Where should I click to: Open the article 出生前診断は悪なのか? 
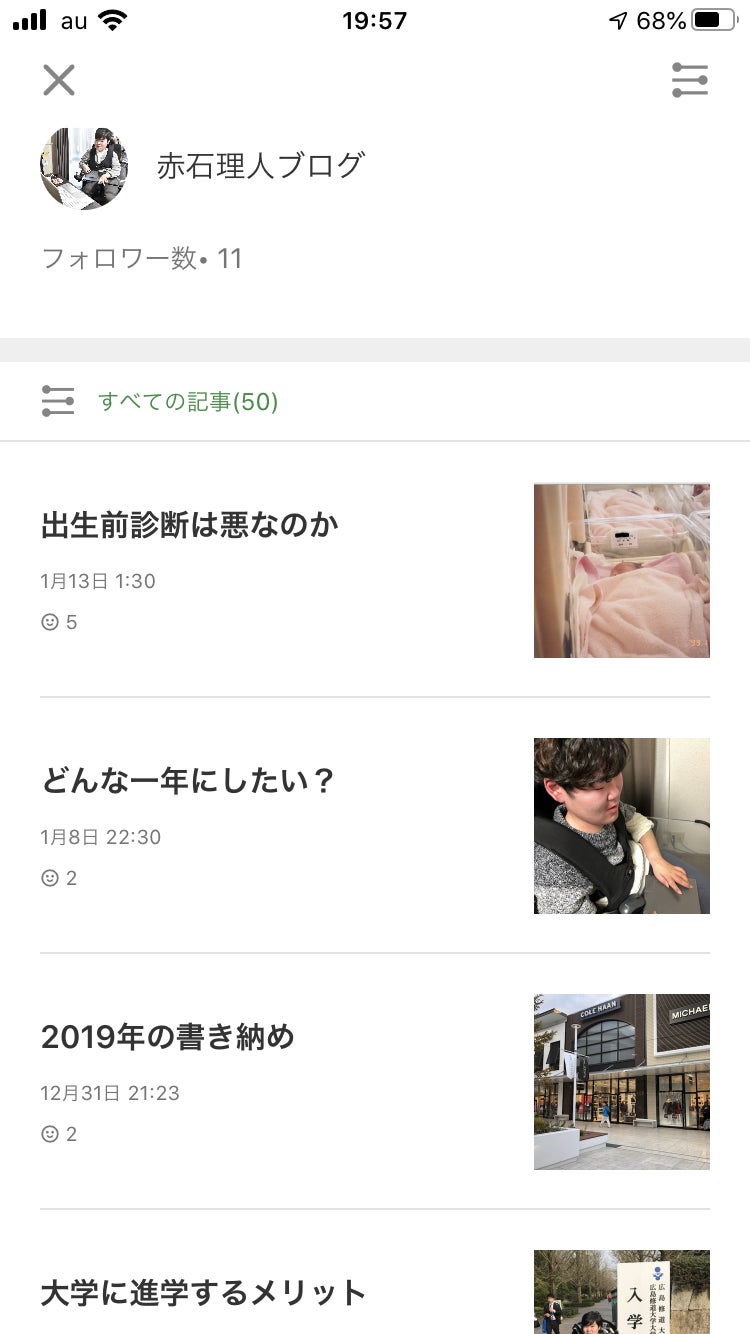tap(190, 525)
